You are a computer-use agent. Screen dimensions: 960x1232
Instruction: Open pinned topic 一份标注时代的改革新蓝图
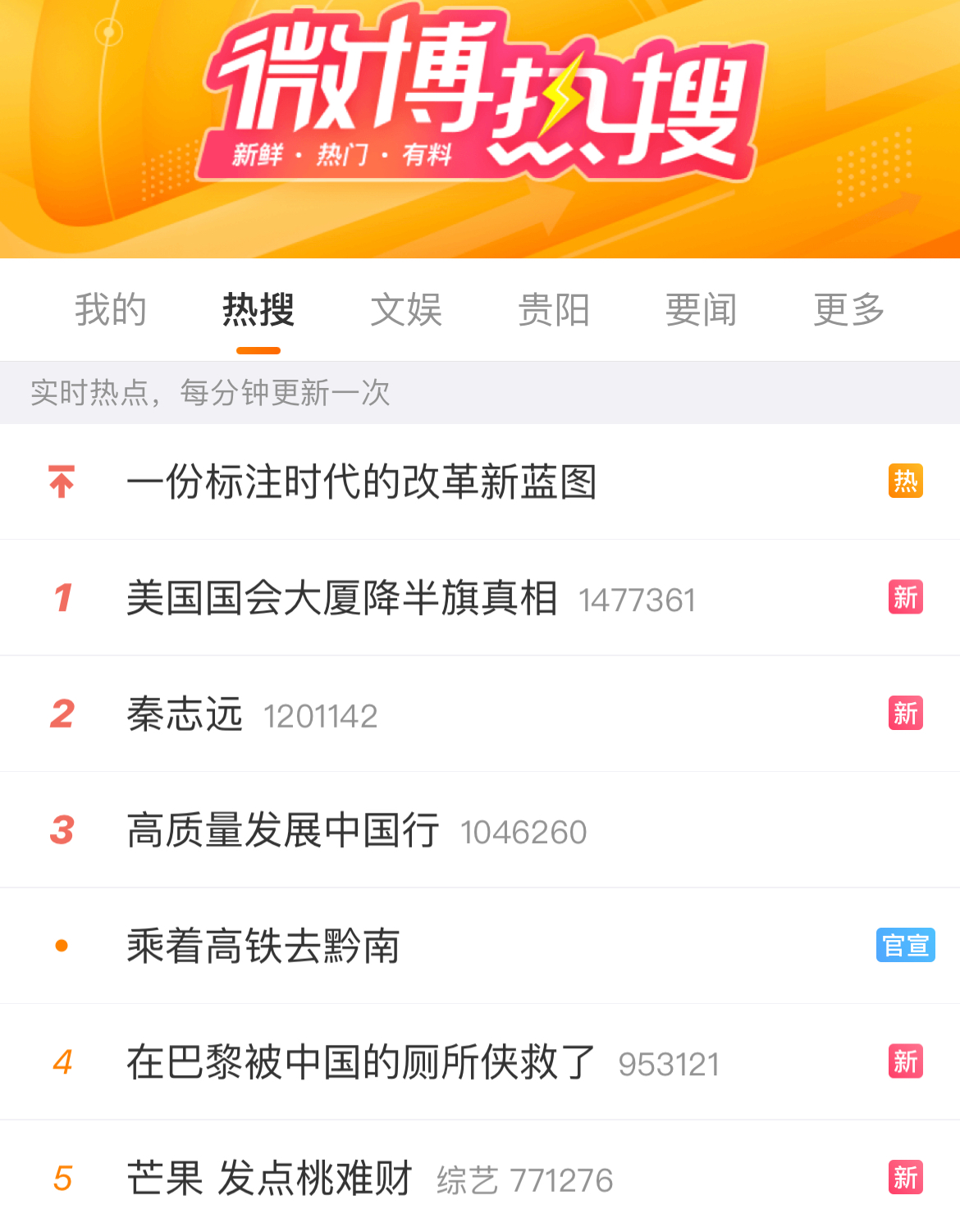(361, 481)
